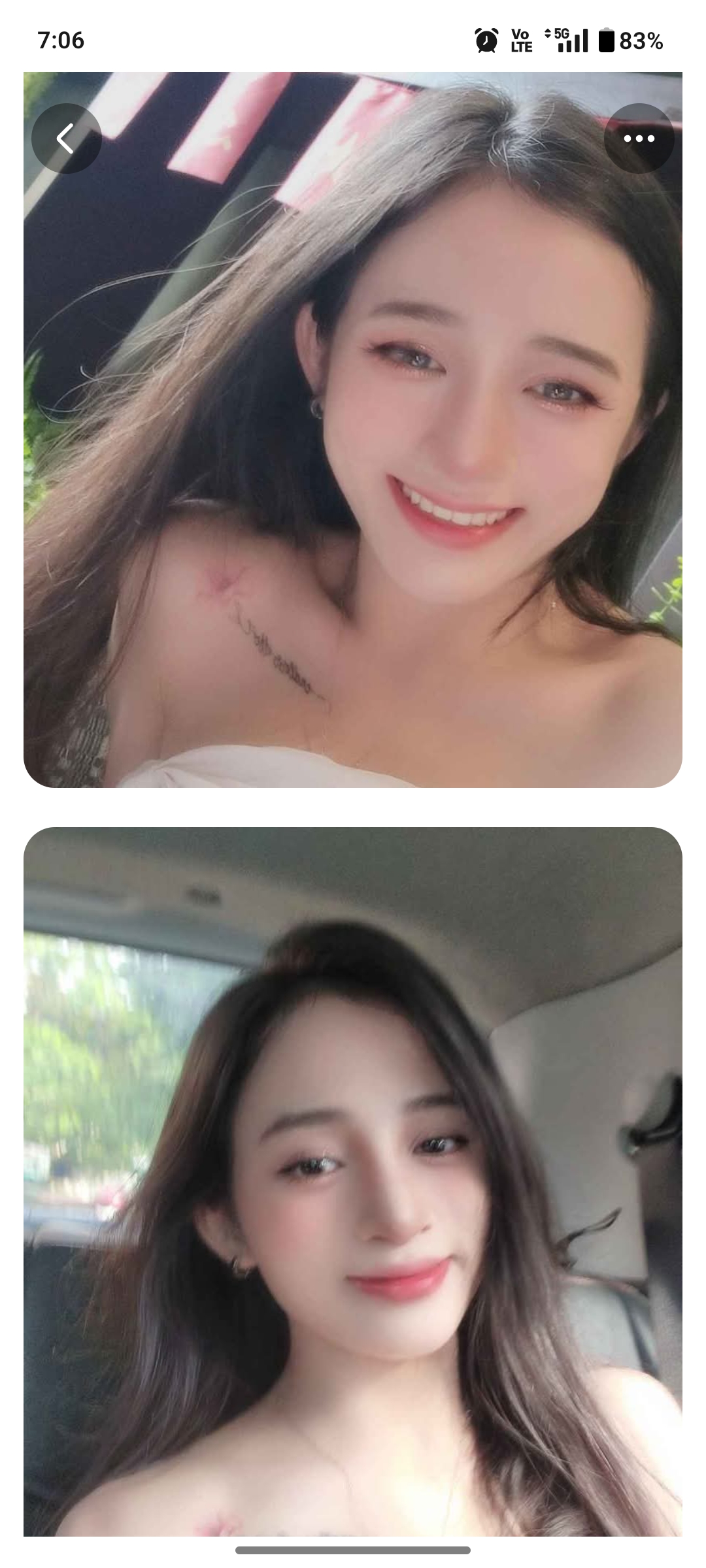Open the three-dot overflow menu
The image size is (706, 1568).
[639, 139]
